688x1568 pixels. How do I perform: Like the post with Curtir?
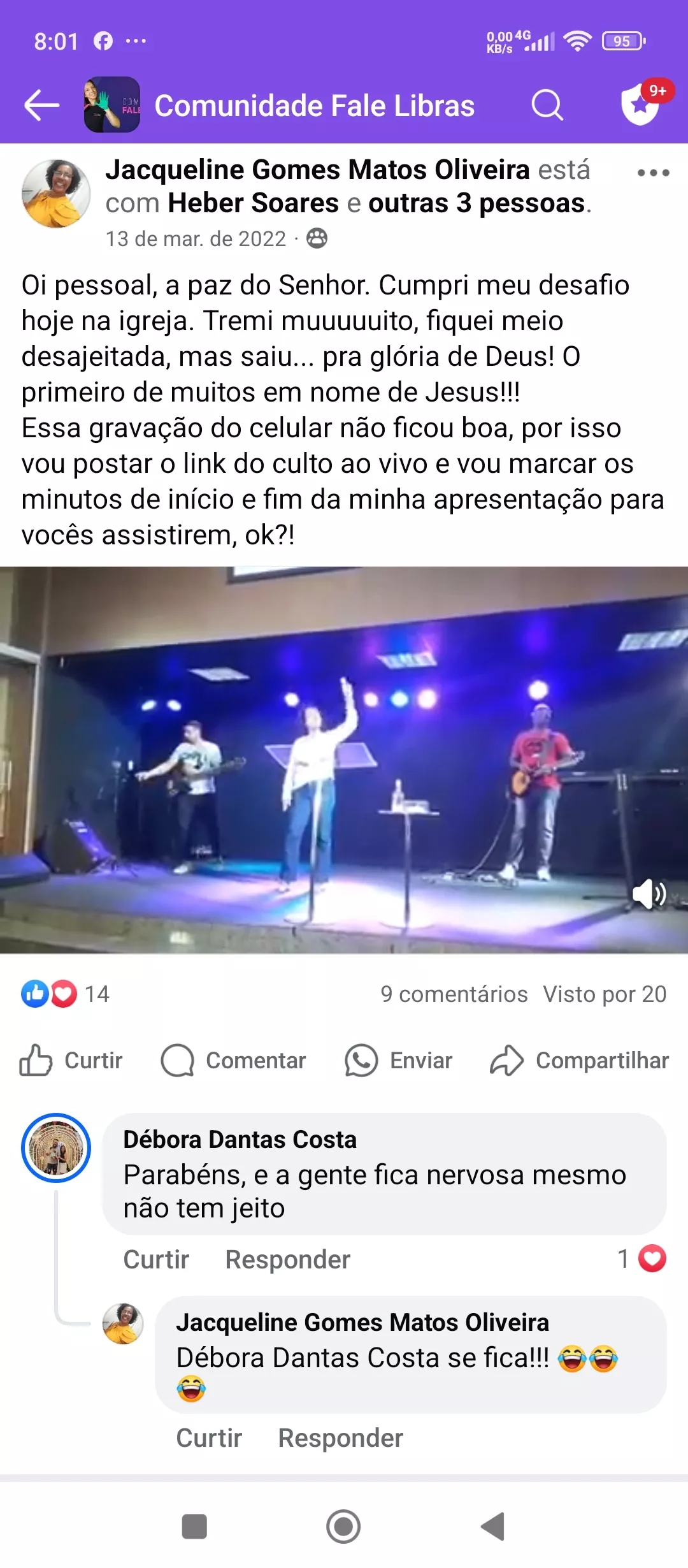click(71, 1061)
